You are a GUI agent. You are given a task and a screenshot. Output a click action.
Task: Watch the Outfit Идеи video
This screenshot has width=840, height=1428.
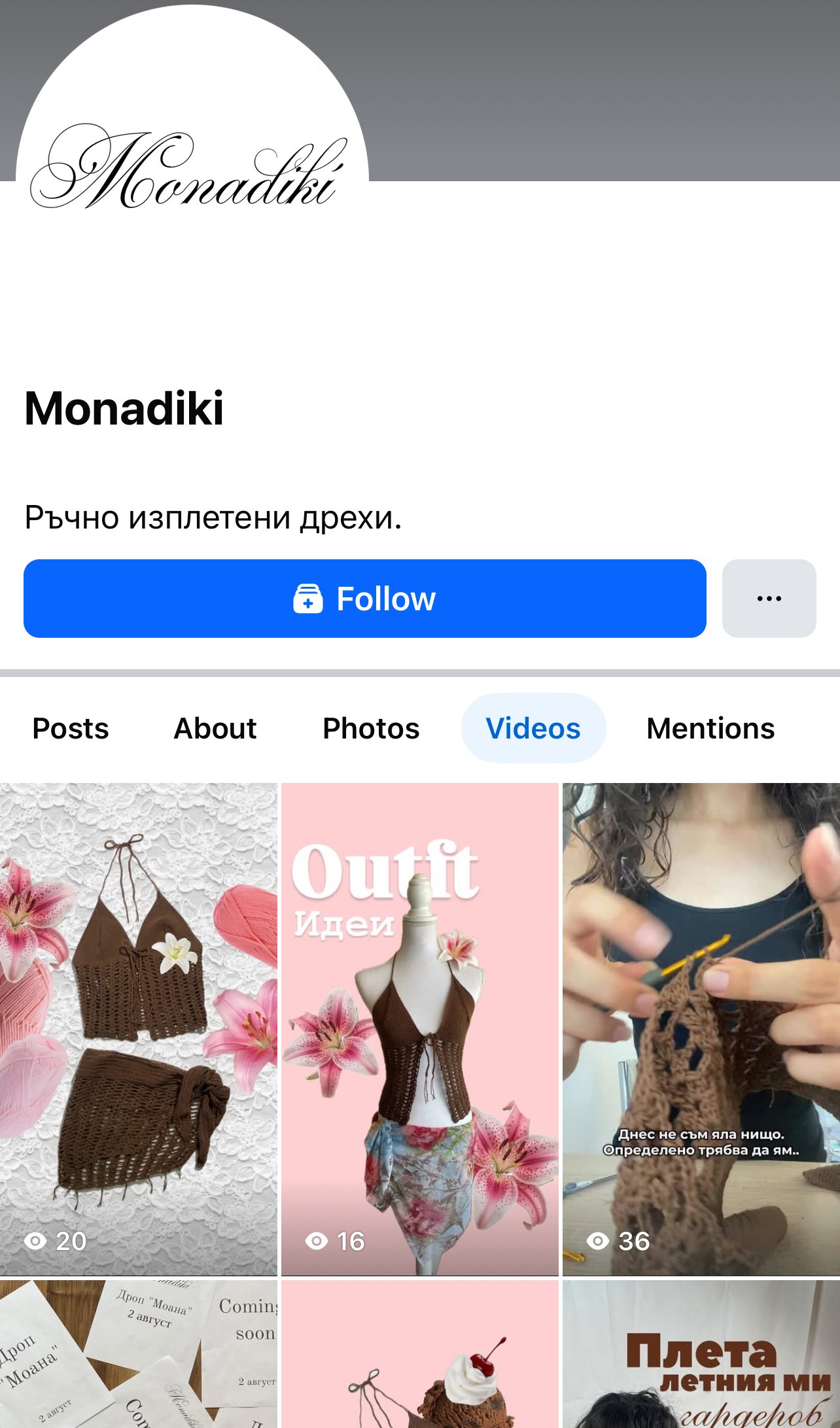point(420,1028)
